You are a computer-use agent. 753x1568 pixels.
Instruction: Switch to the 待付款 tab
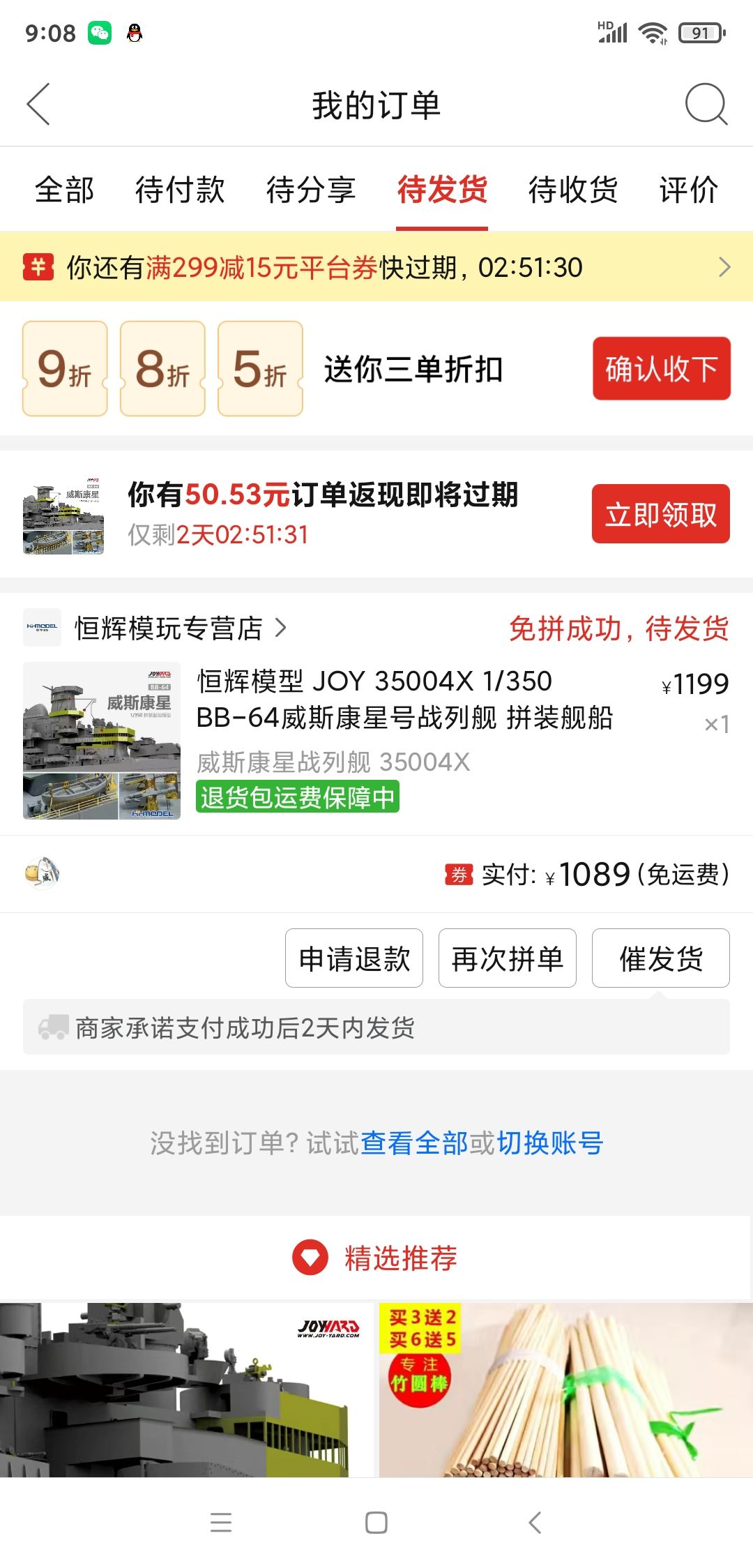coord(180,190)
